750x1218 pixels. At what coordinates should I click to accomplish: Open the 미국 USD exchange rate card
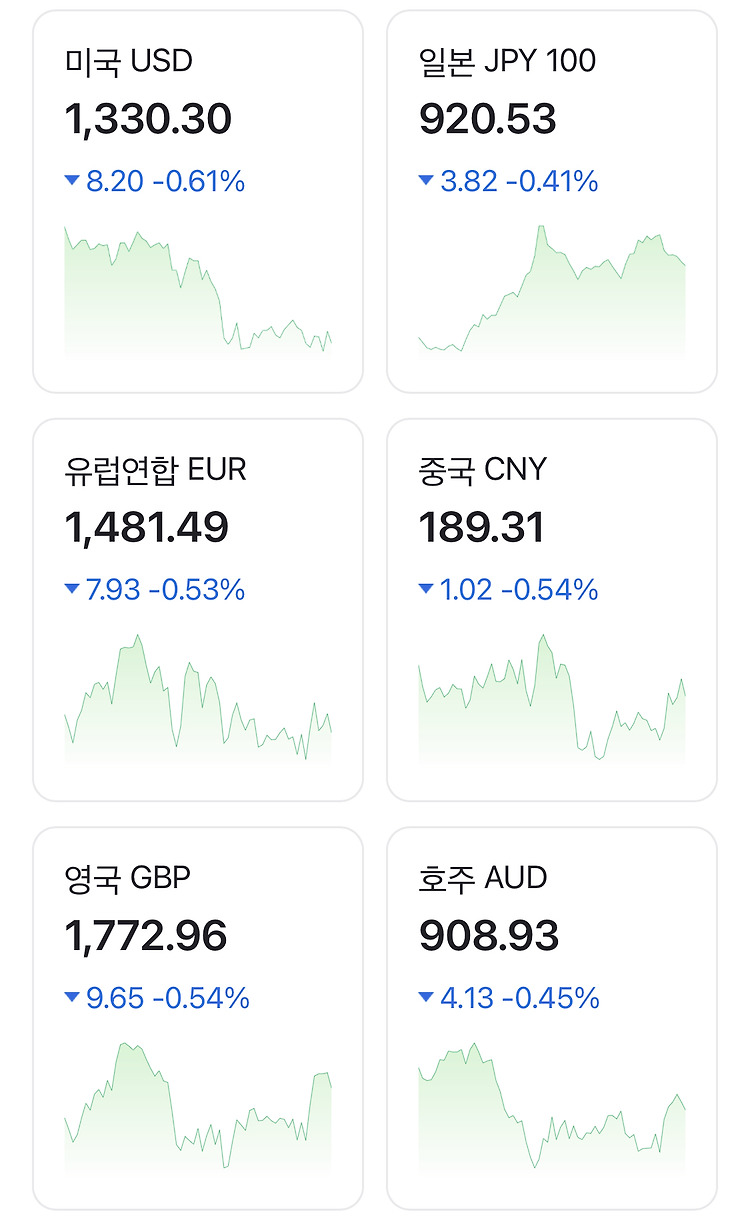[198, 201]
